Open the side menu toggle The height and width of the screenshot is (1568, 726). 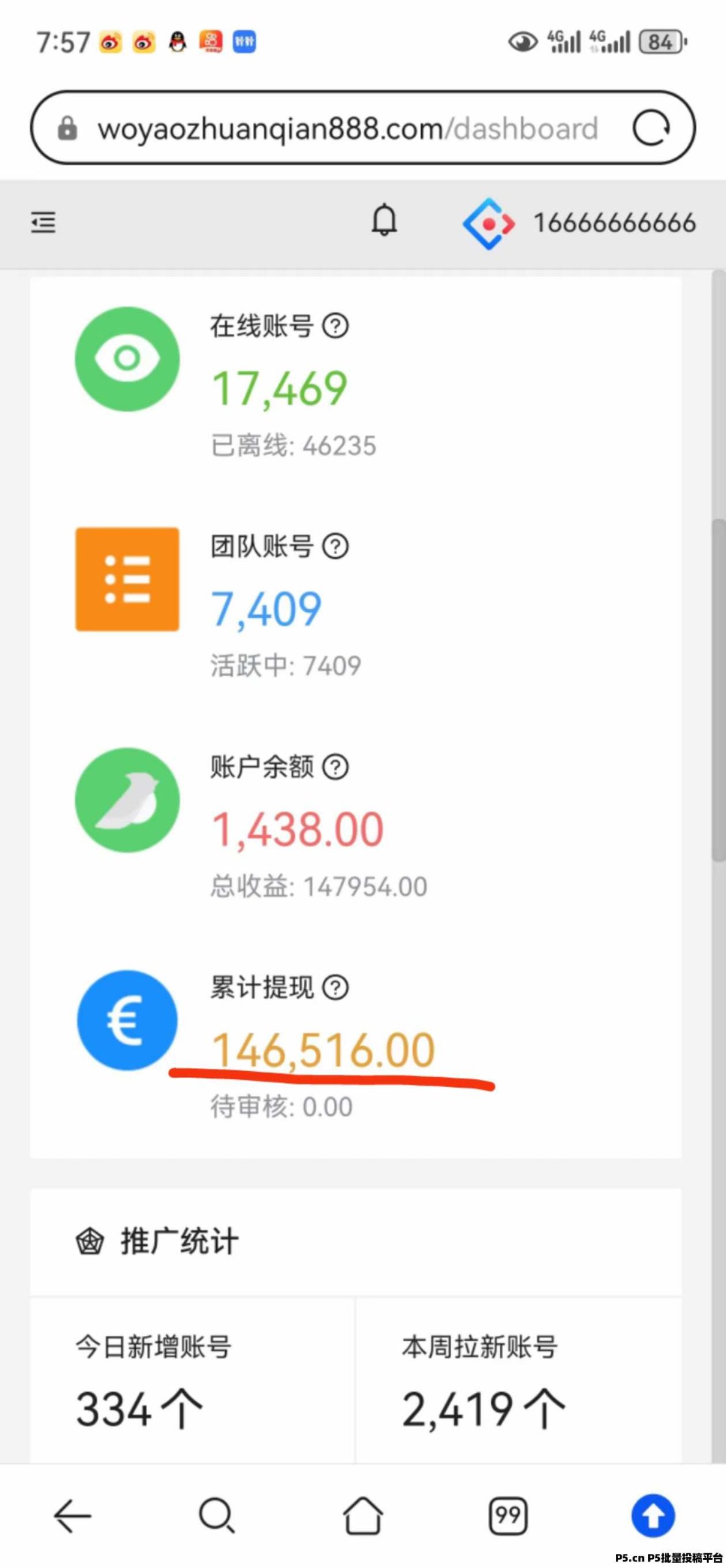pyautogui.click(x=43, y=222)
